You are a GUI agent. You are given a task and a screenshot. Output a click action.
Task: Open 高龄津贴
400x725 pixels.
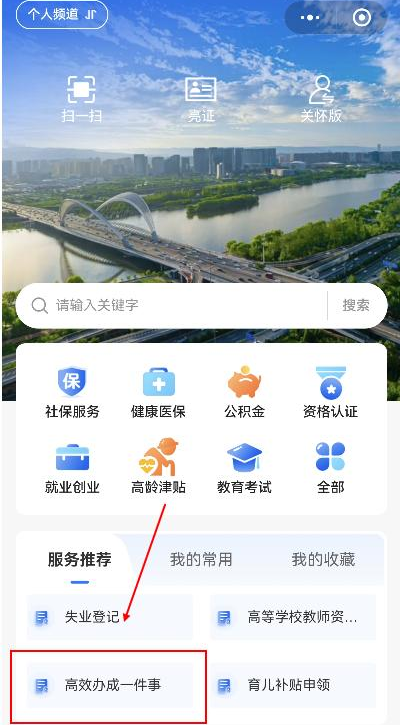click(158, 466)
